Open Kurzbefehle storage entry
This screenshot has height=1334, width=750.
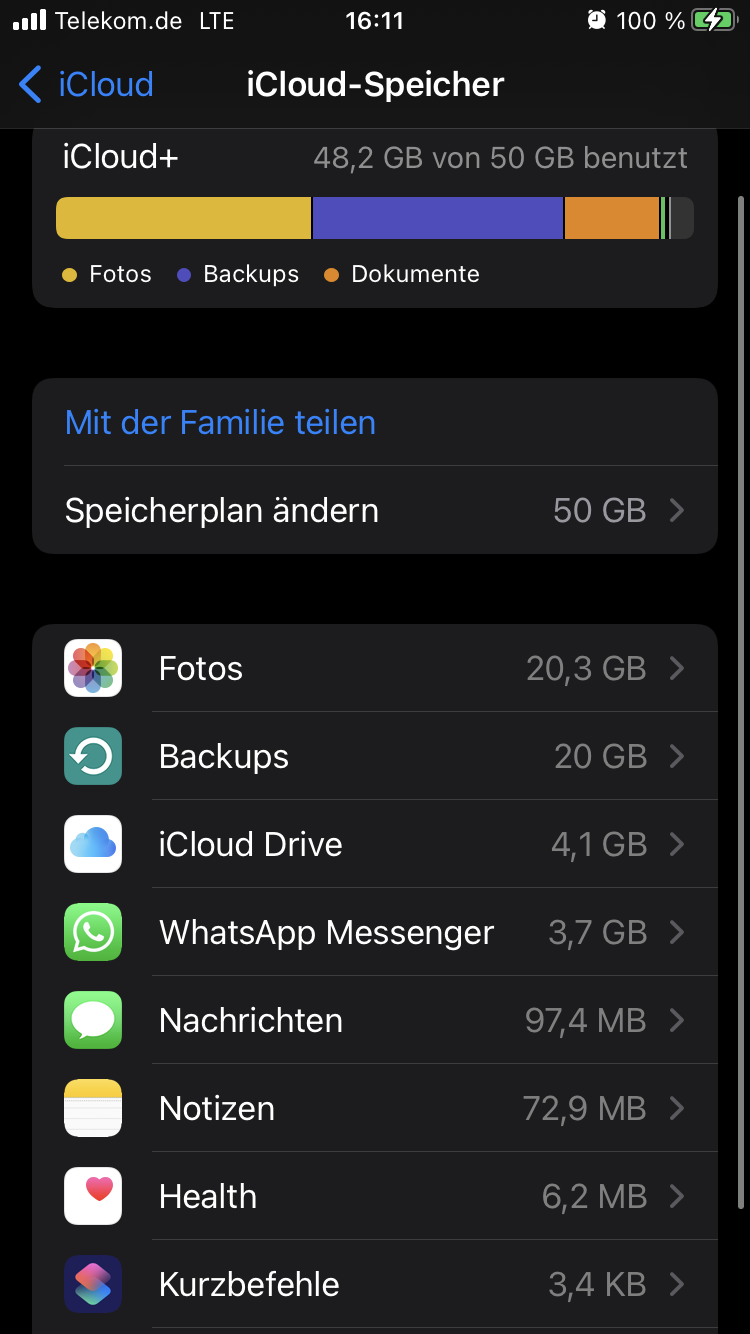click(x=375, y=1284)
